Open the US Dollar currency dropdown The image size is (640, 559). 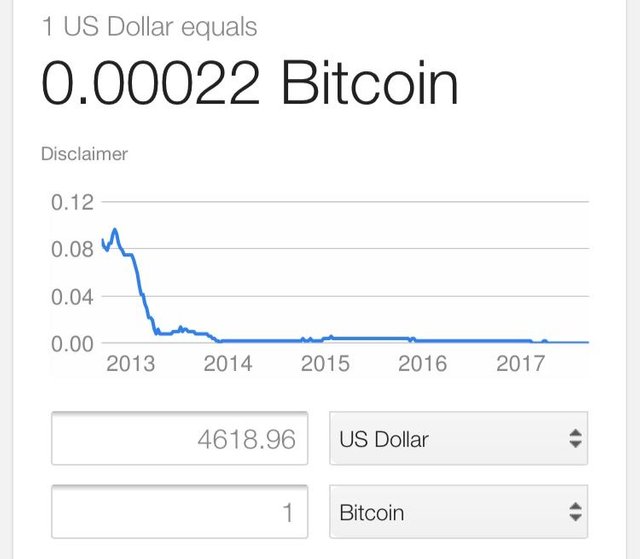[459, 438]
